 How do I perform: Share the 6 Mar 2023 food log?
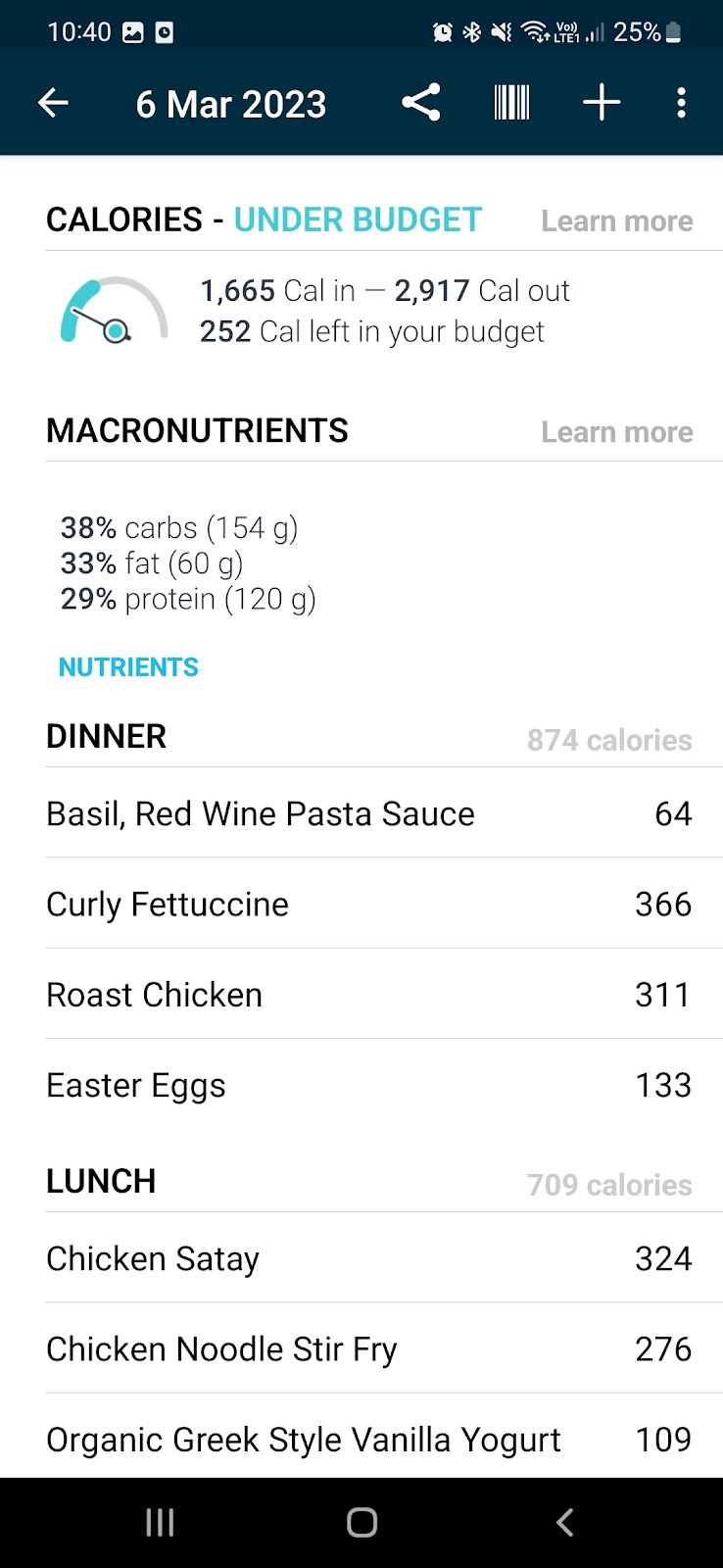(421, 103)
